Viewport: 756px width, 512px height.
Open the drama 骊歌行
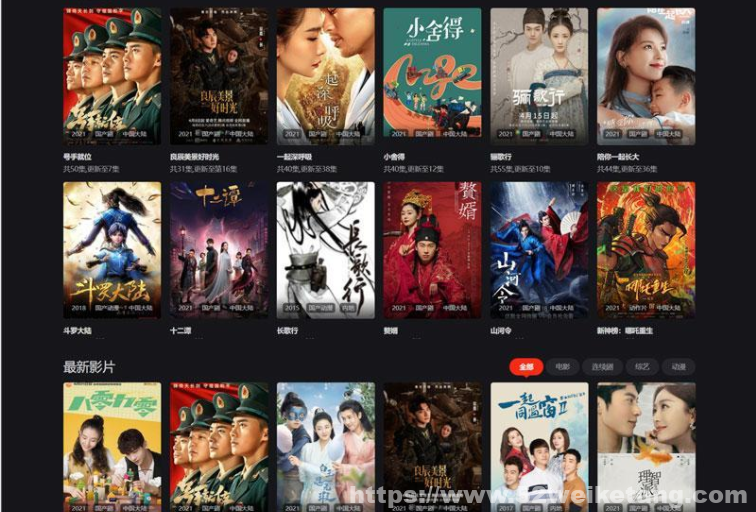[539, 76]
